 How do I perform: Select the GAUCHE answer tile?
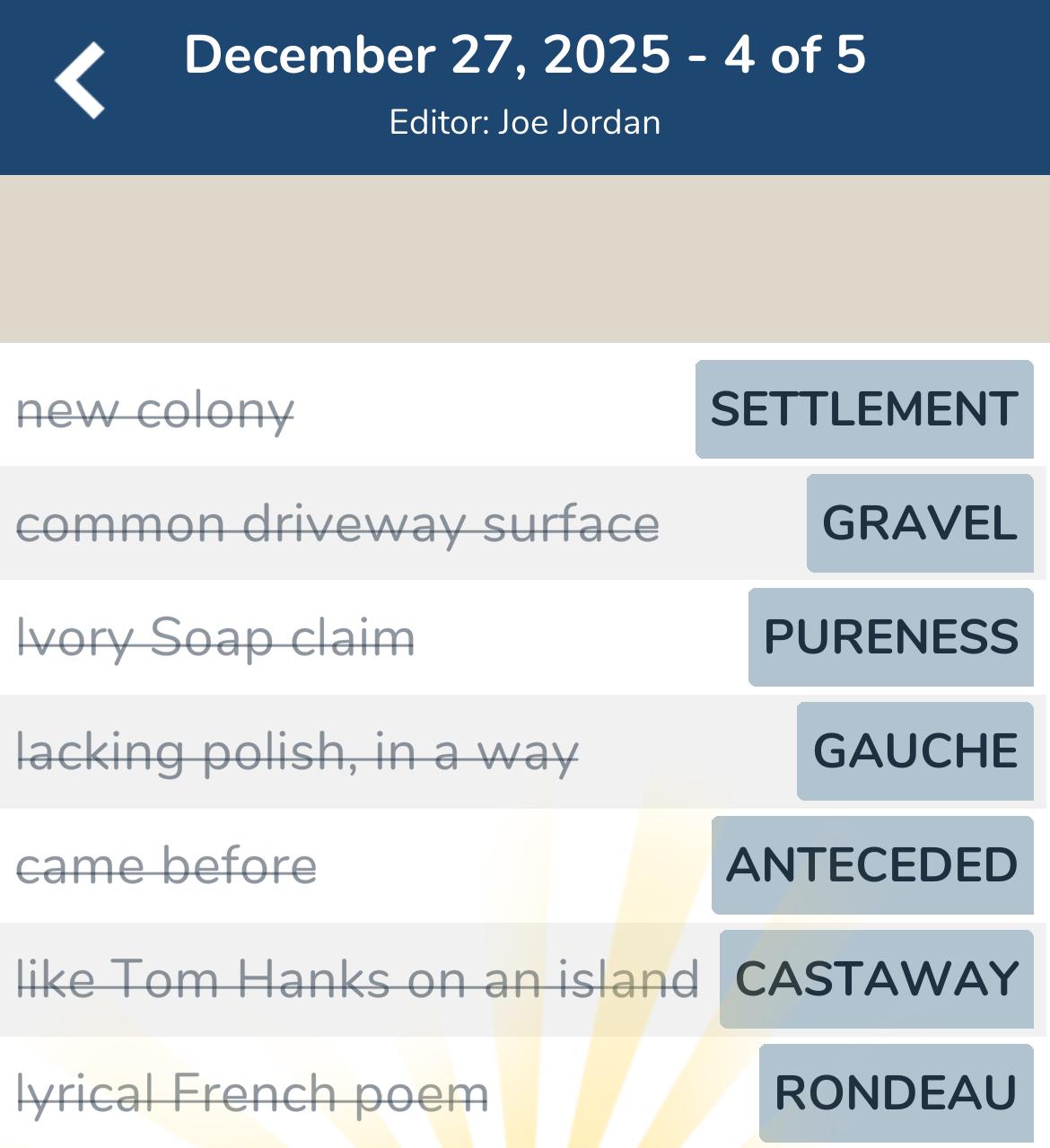(x=914, y=750)
